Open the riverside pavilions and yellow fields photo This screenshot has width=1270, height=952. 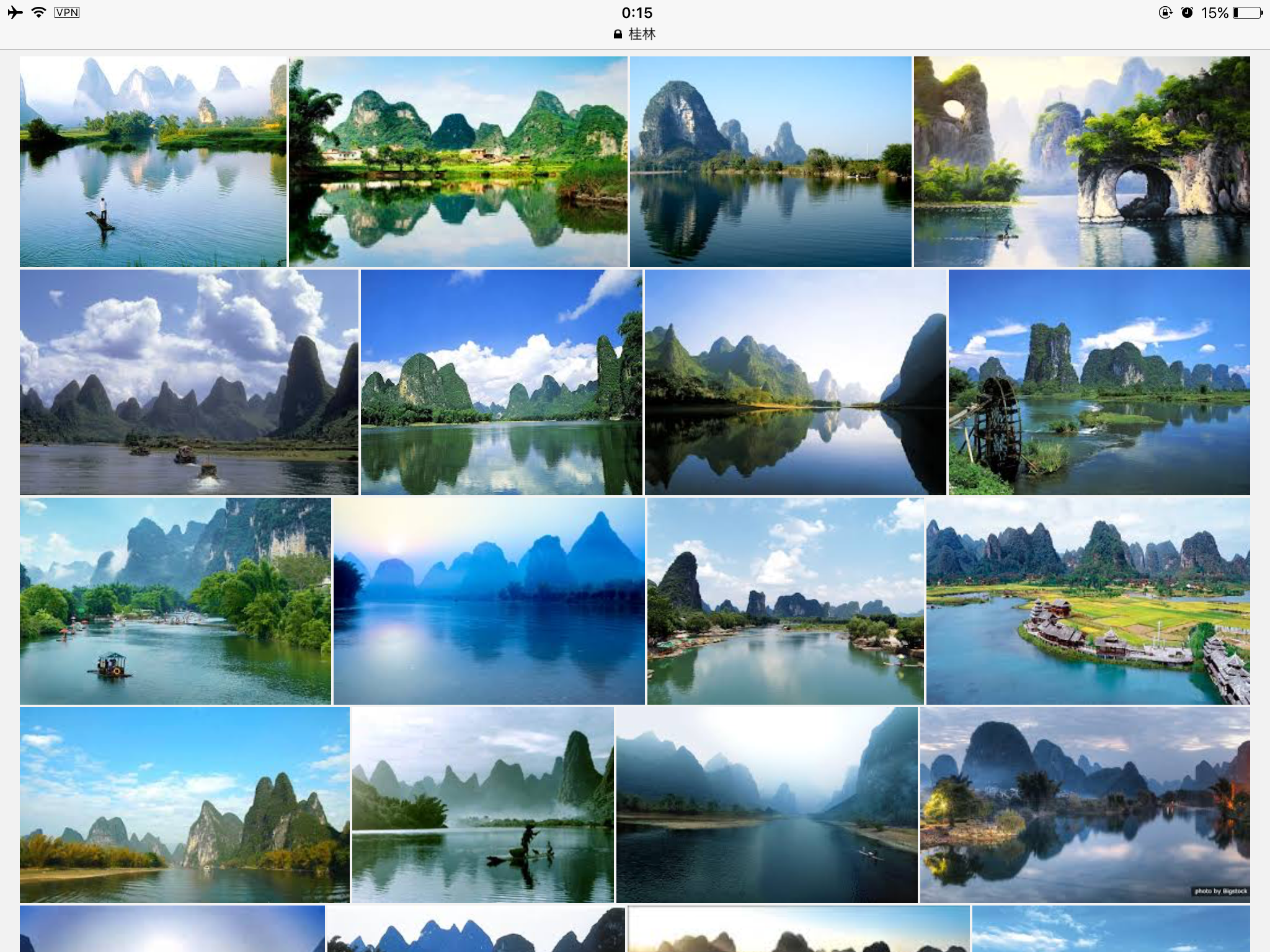click(1088, 601)
